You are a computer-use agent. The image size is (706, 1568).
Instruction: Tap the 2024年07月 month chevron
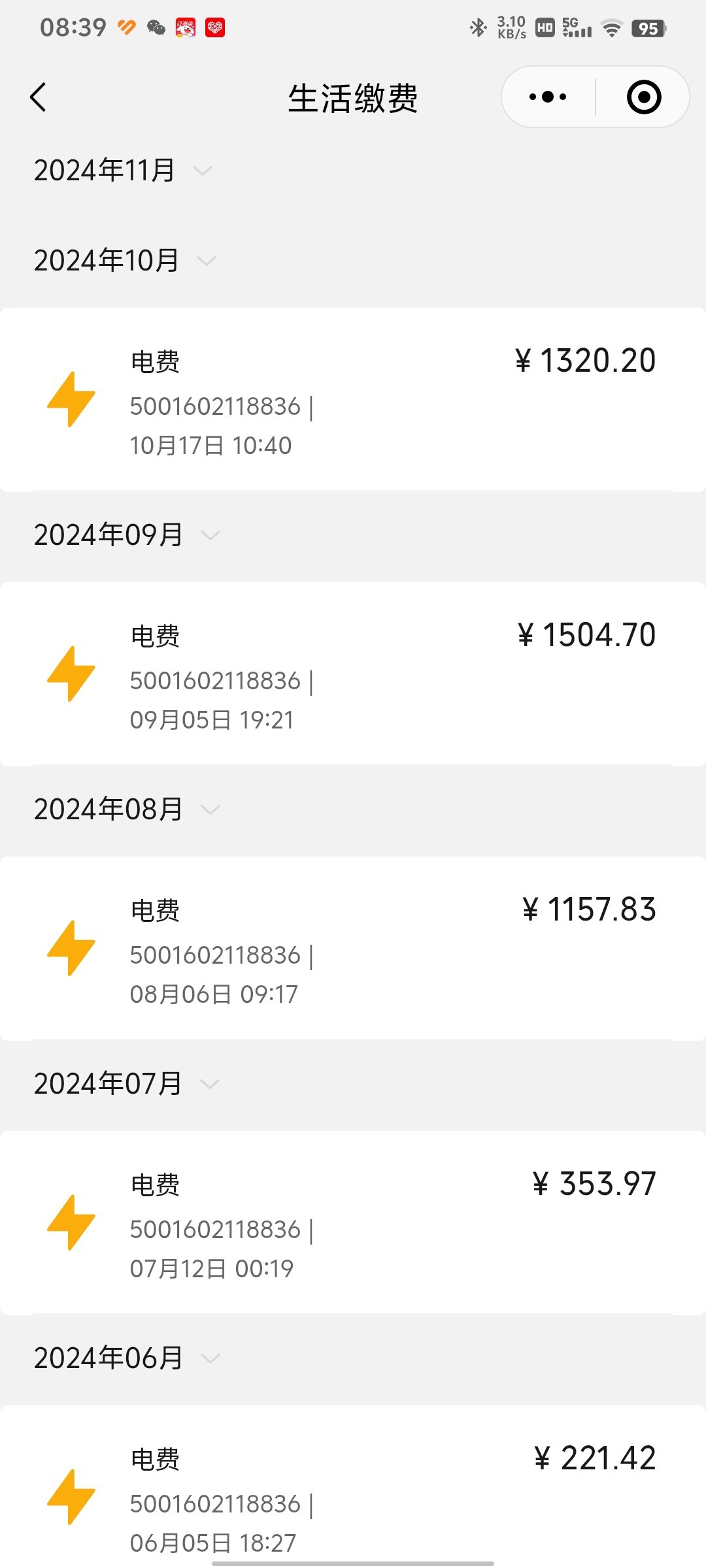click(210, 1085)
